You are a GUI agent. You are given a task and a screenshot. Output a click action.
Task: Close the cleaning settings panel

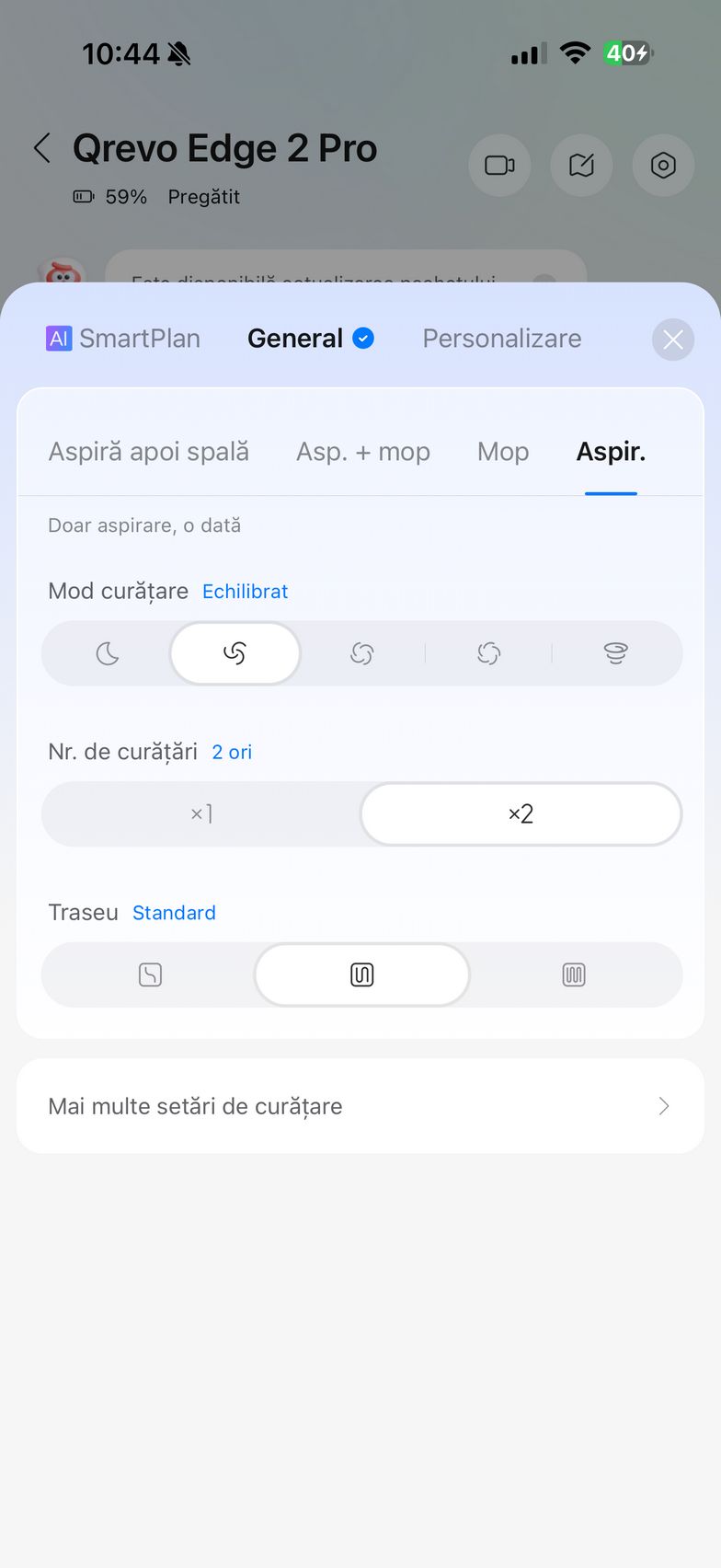pyautogui.click(x=673, y=340)
